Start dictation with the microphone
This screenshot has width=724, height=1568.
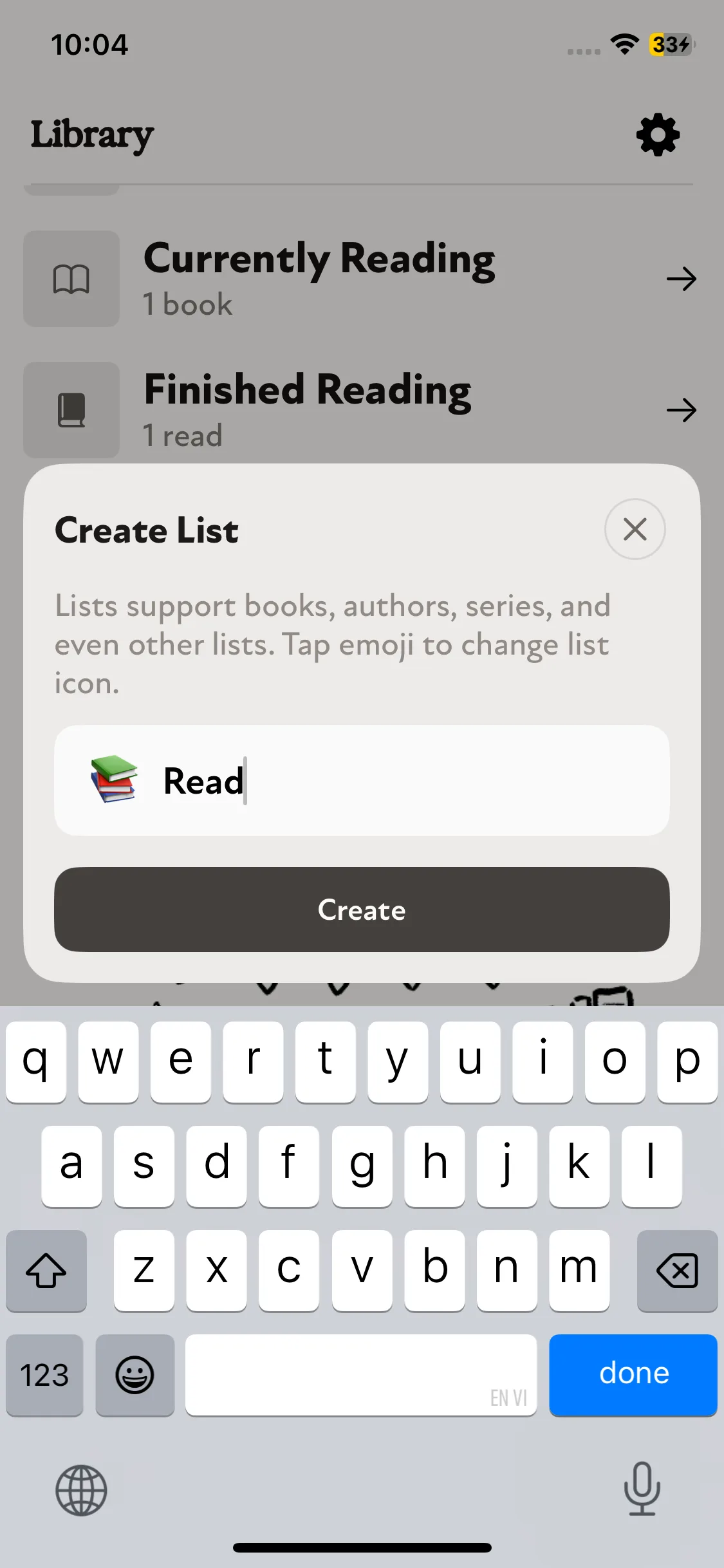pos(642,1489)
